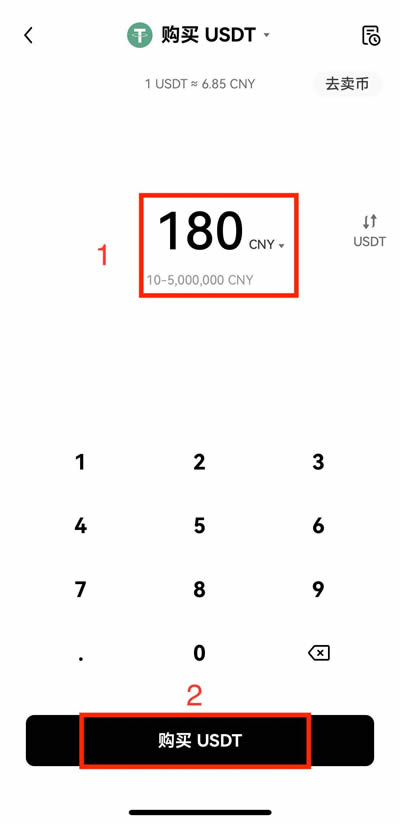The image size is (400, 824).
Task: Enter digit 9 on the keypad
Action: click(318, 590)
